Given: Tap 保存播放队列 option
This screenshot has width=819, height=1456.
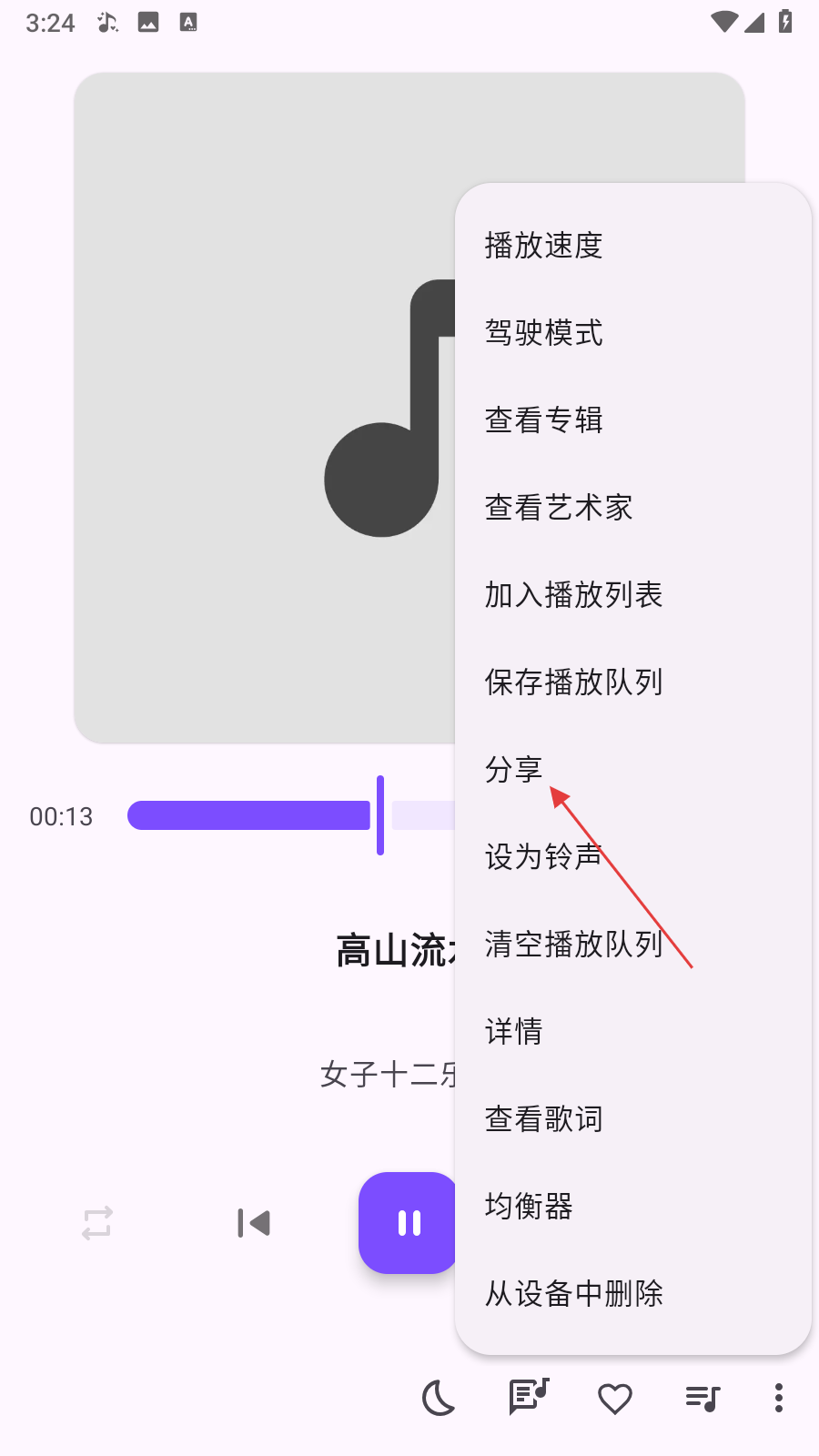Looking at the screenshot, I should [632, 682].
